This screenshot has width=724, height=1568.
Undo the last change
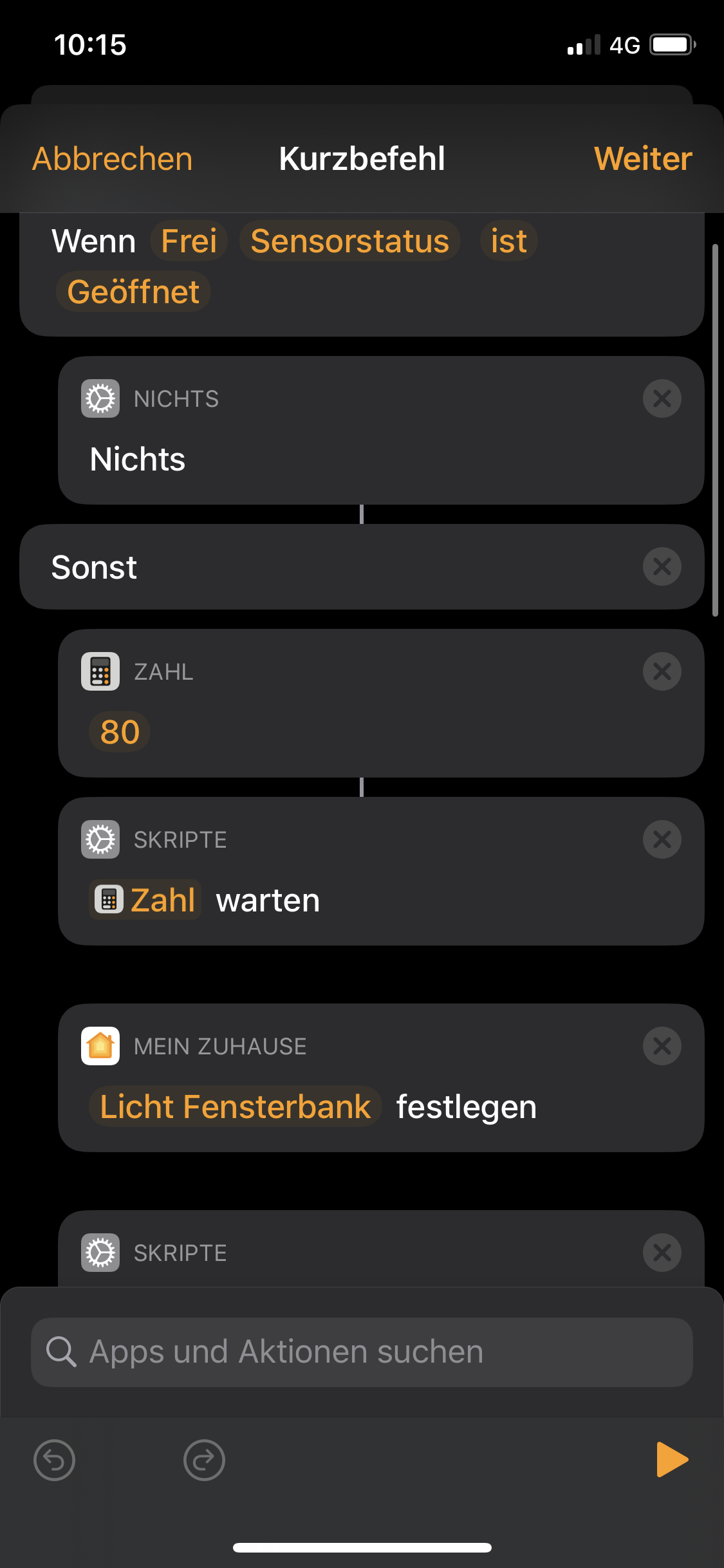pos(54,1460)
